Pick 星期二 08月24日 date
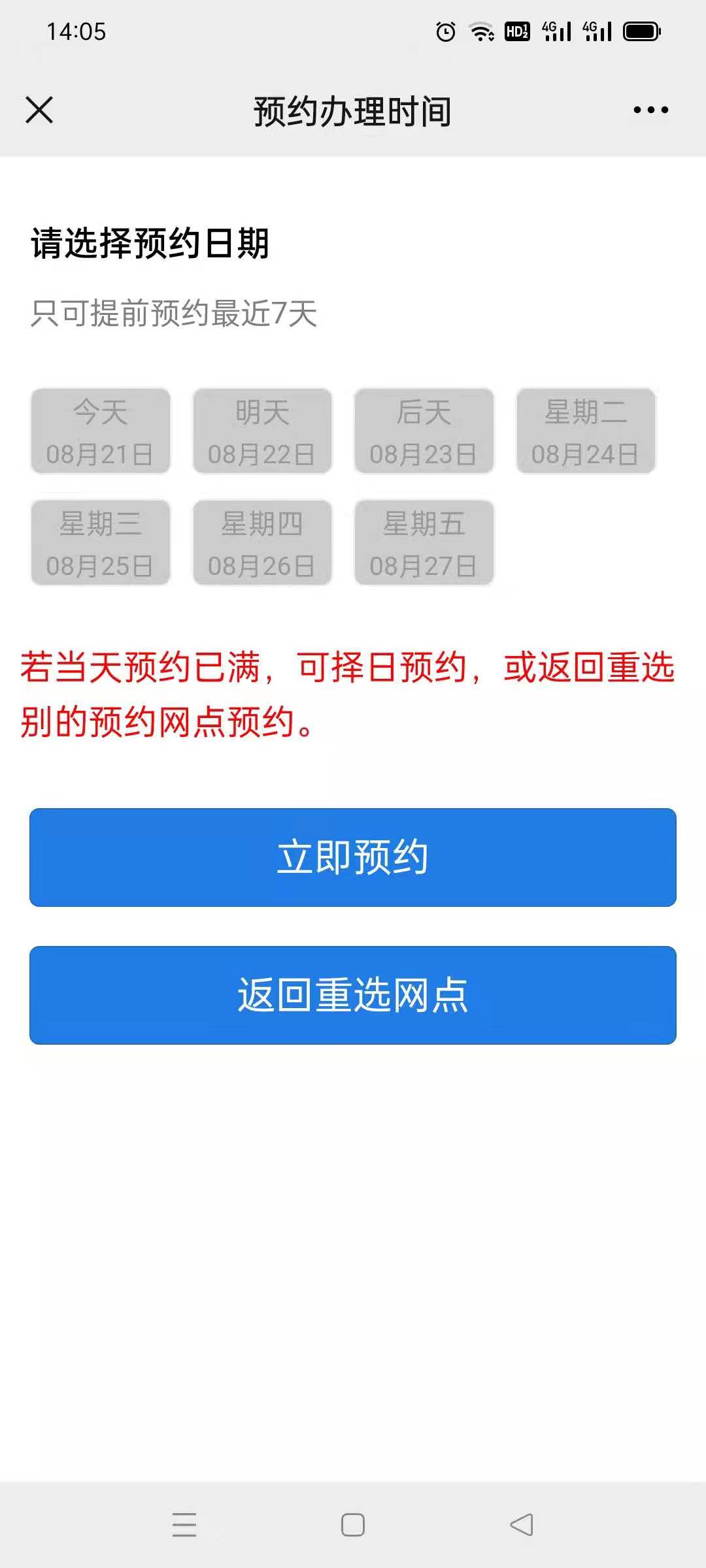The image size is (706, 1568). (x=586, y=431)
